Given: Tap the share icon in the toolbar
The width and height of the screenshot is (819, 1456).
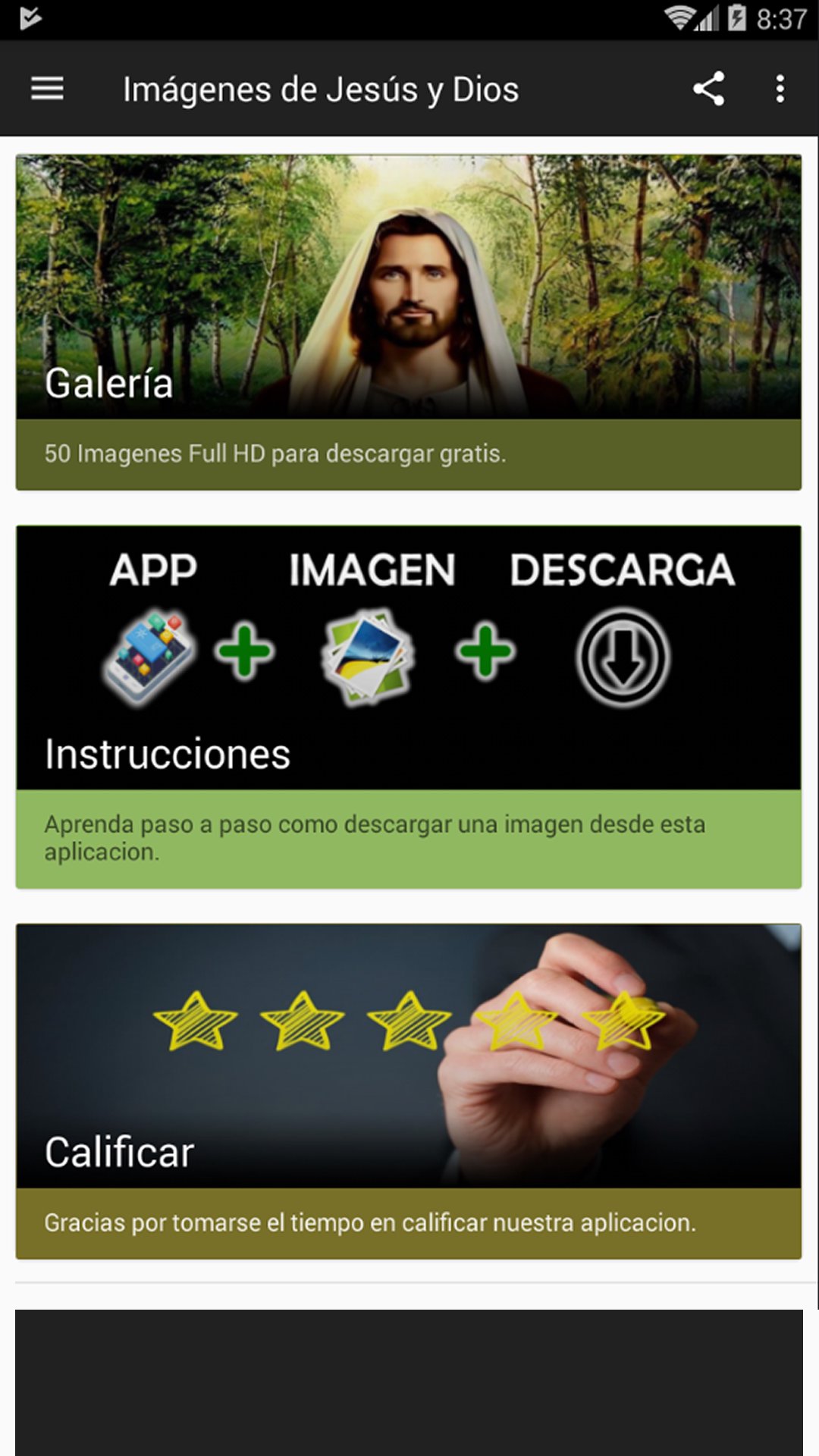Looking at the screenshot, I should click(x=708, y=89).
